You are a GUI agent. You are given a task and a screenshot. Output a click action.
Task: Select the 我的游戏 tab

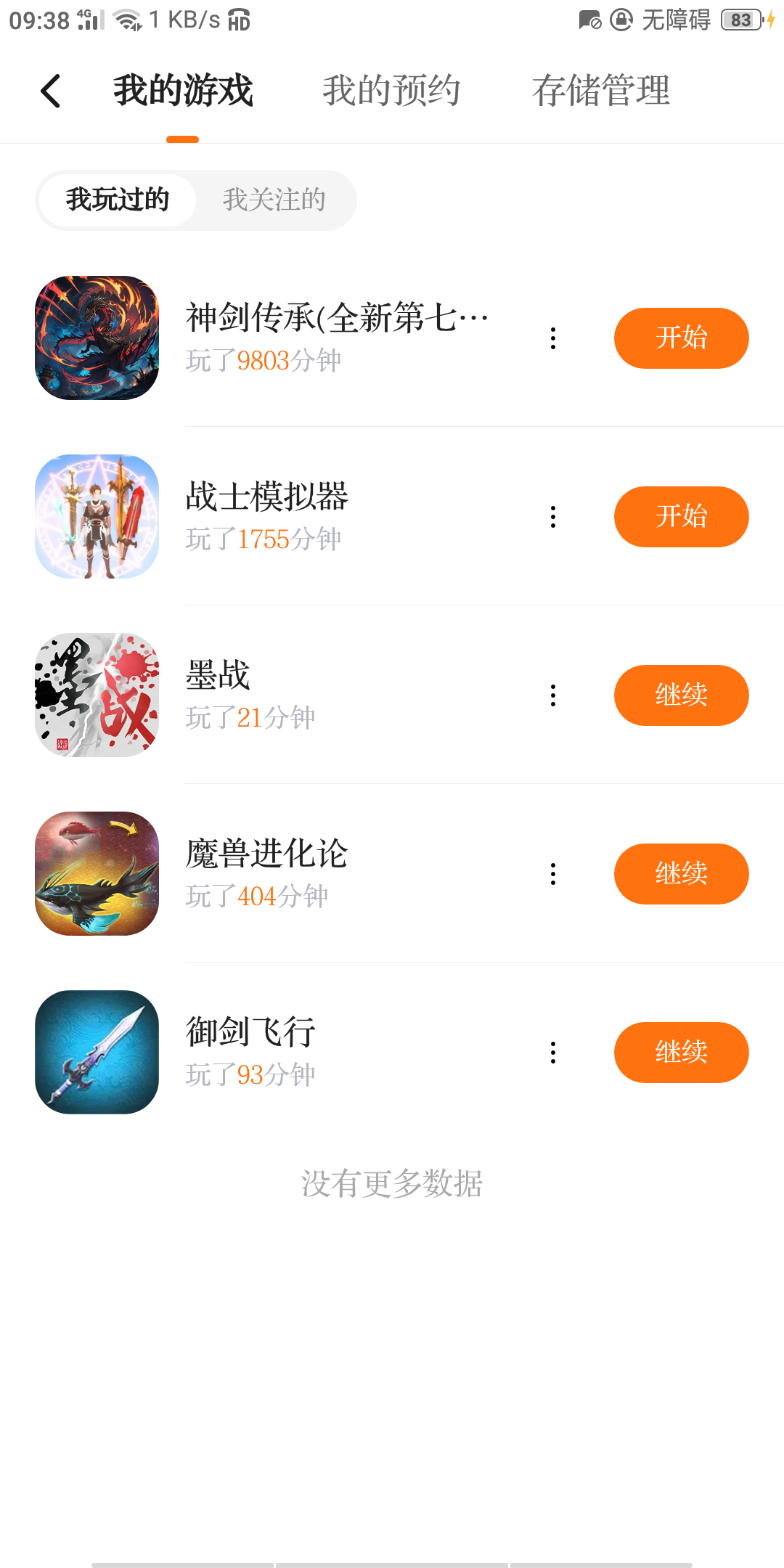(183, 91)
